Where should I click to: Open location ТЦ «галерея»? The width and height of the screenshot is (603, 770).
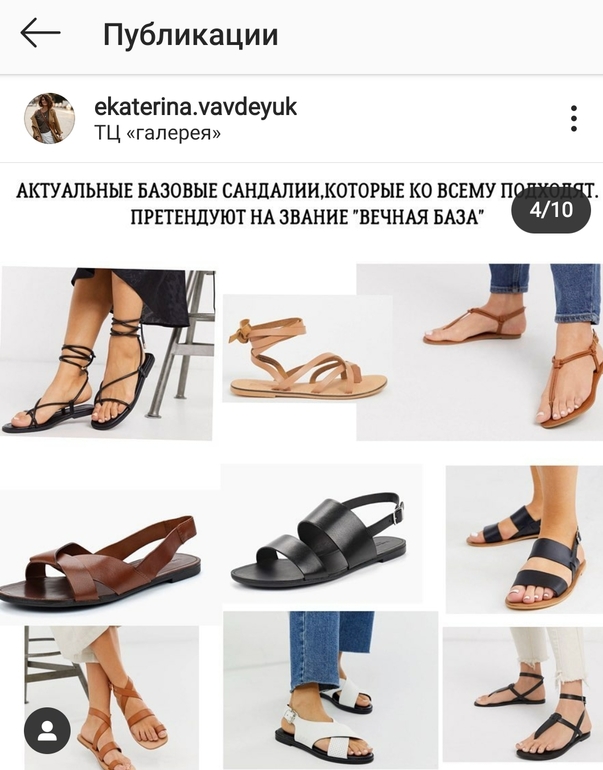pyautogui.click(x=158, y=133)
